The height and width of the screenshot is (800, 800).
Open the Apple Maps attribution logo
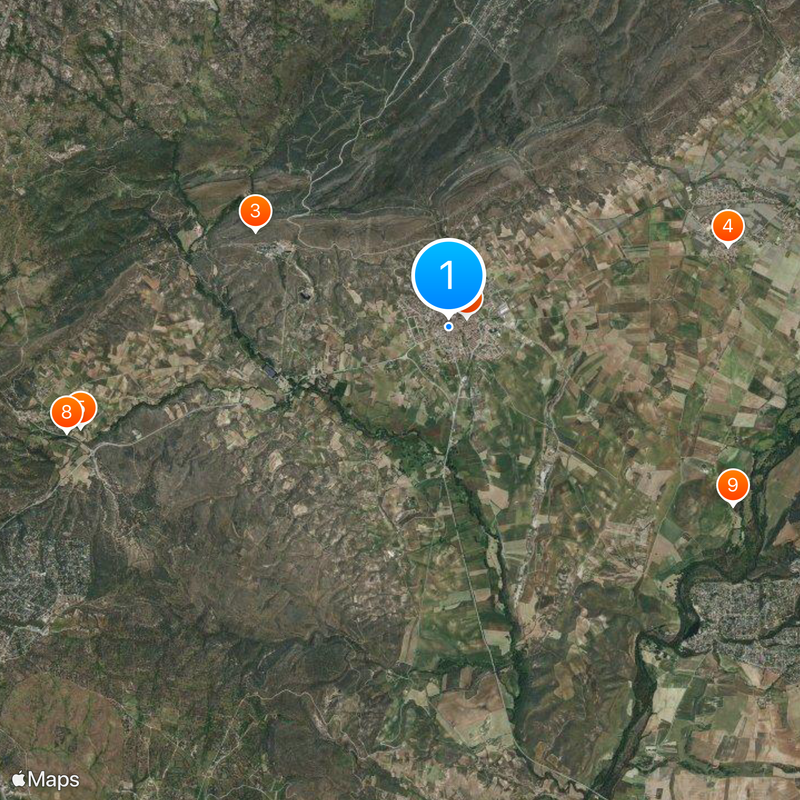45,780
